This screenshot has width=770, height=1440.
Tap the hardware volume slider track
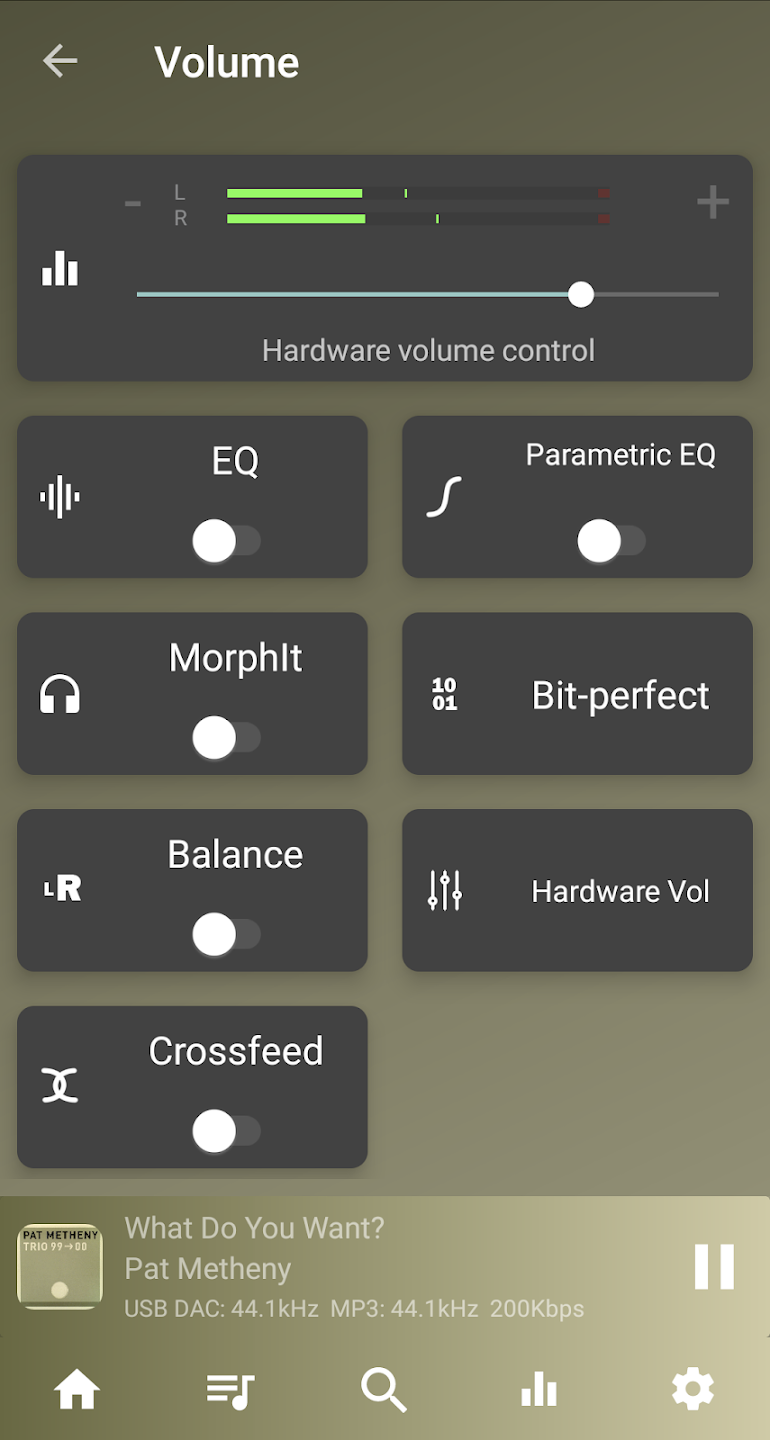(427, 294)
